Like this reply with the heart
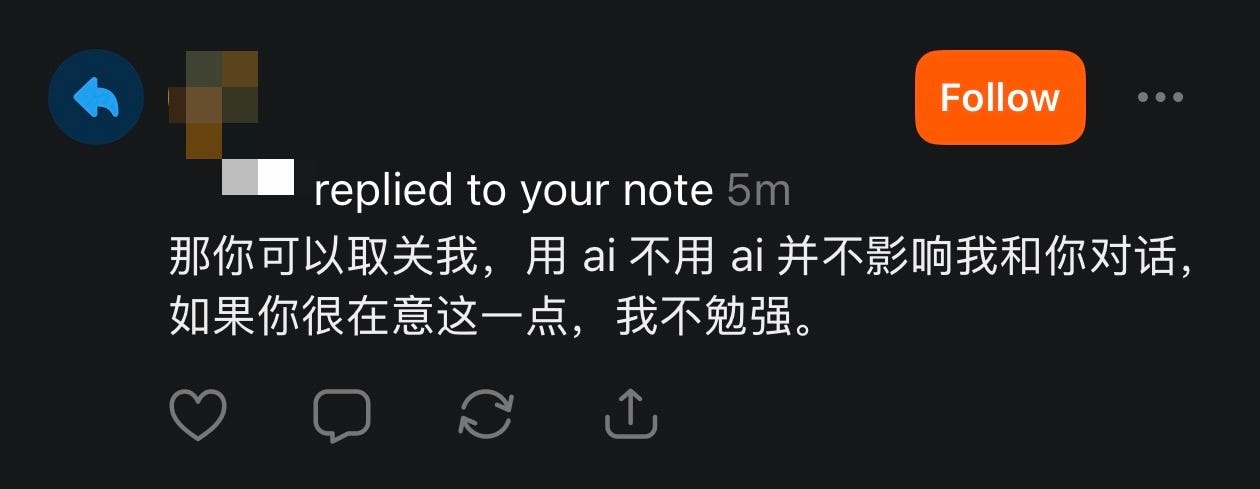Screen dimensions: 1260x489 tap(198, 414)
